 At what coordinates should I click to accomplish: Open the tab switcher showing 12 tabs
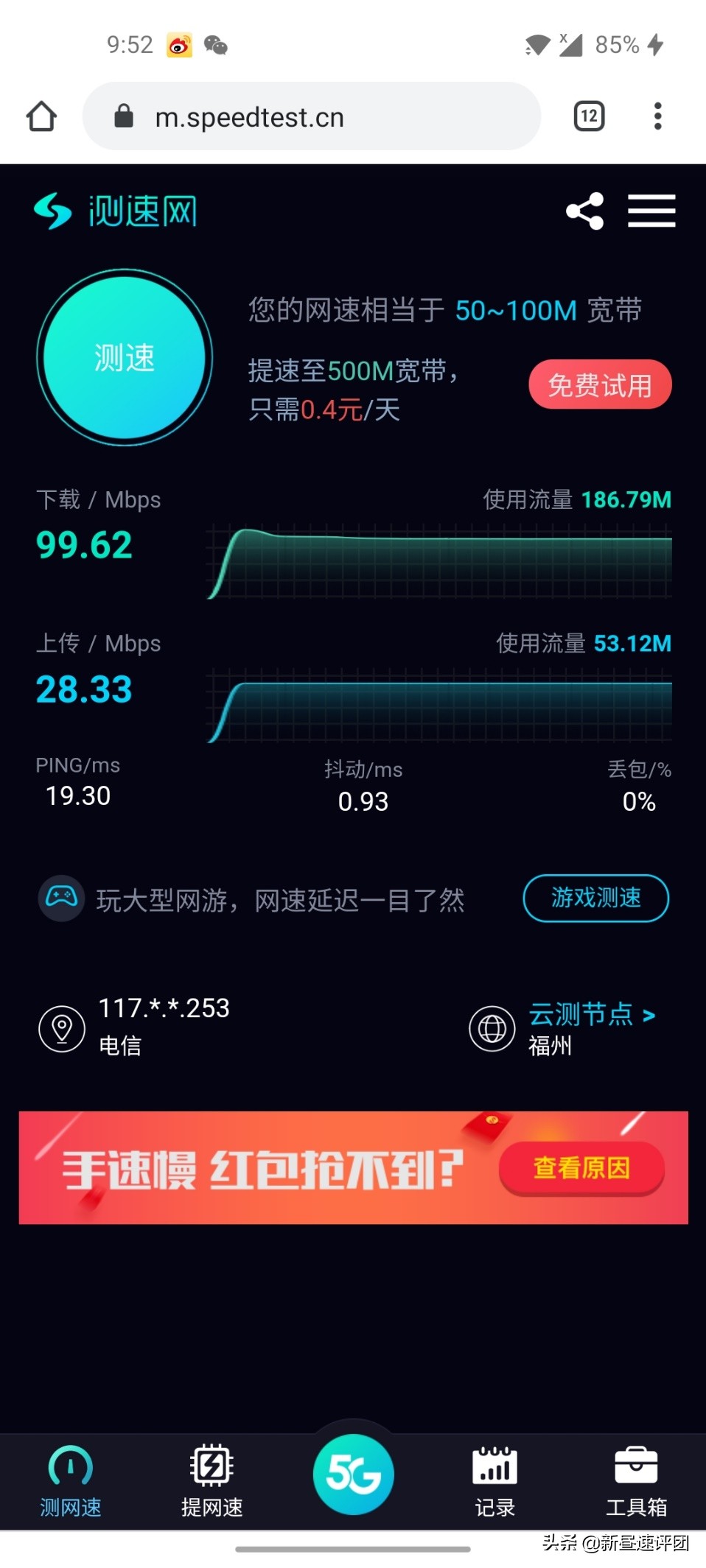(587, 116)
